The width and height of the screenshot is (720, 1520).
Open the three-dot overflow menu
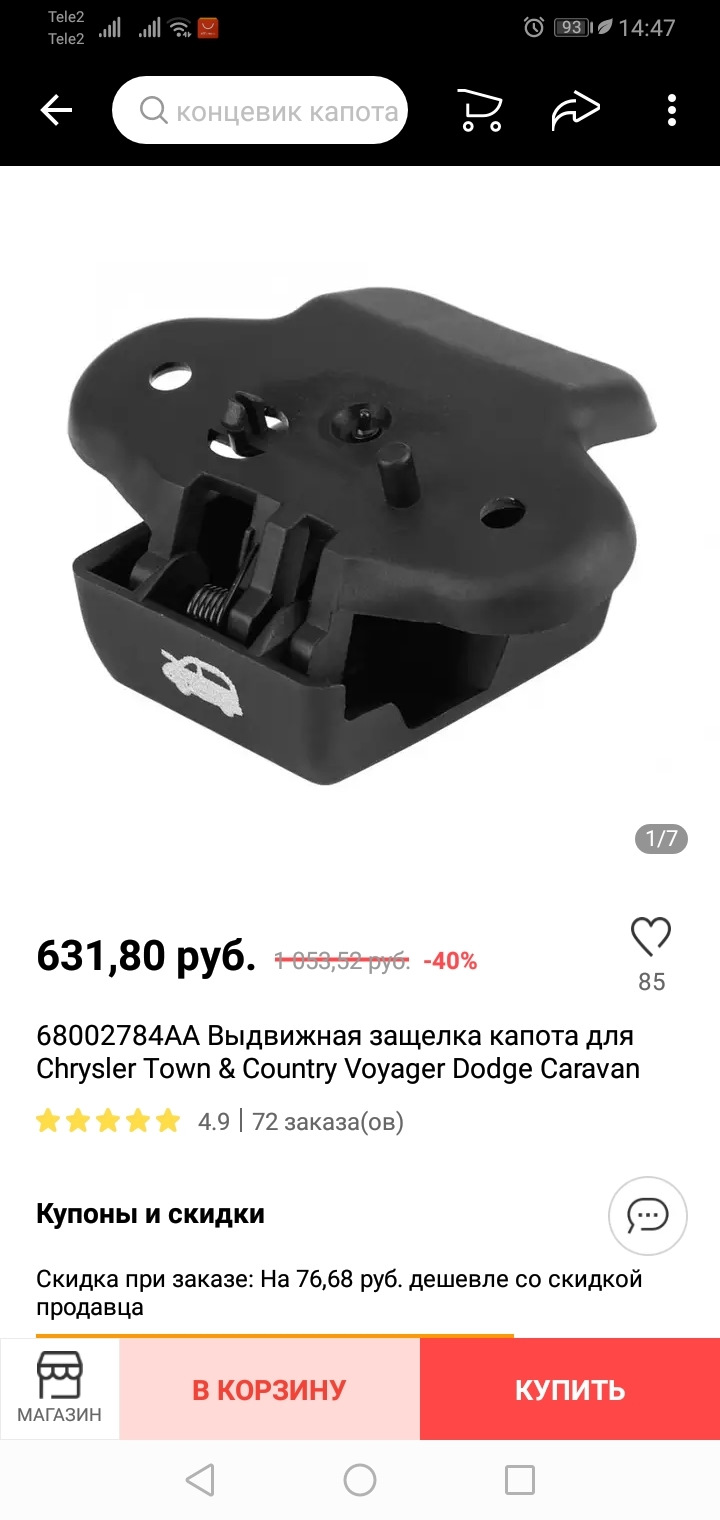tap(672, 111)
